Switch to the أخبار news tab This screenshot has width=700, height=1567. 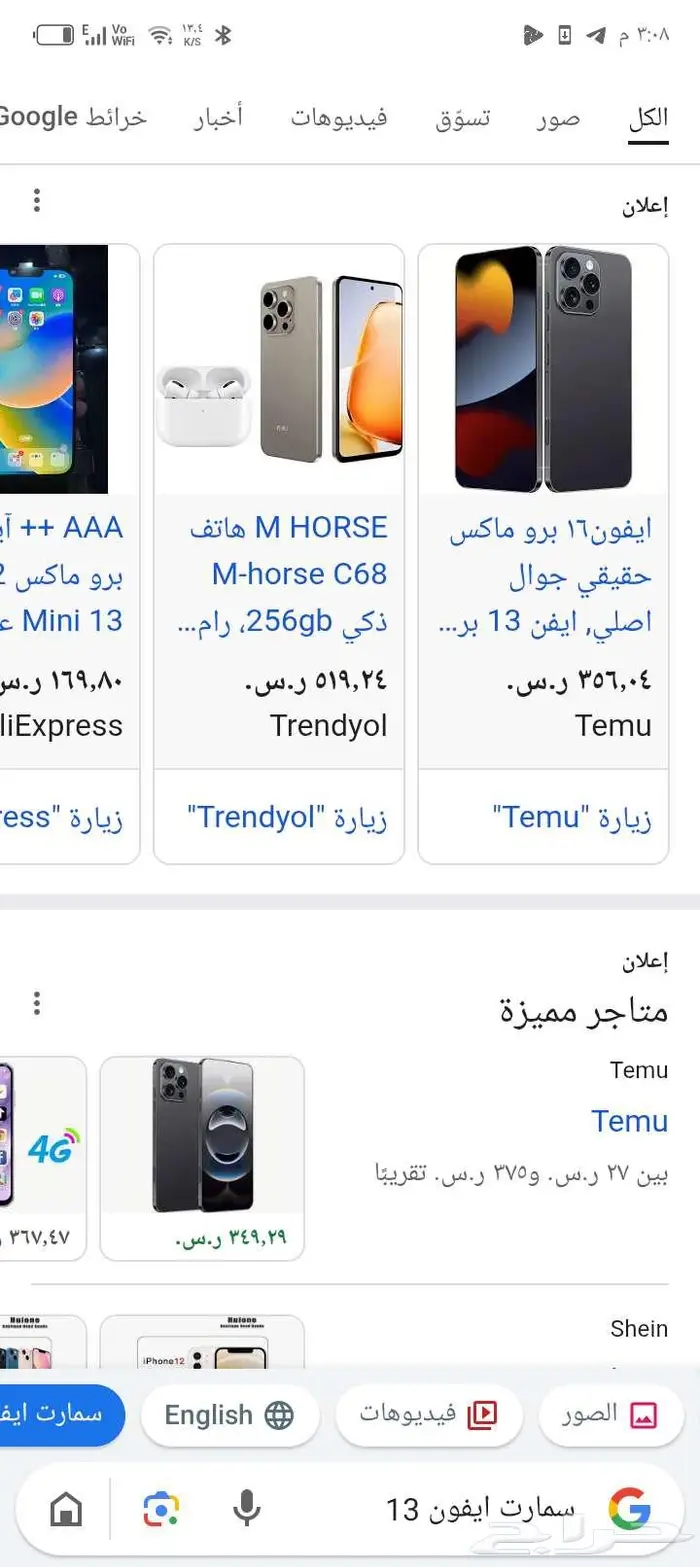click(218, 118)
